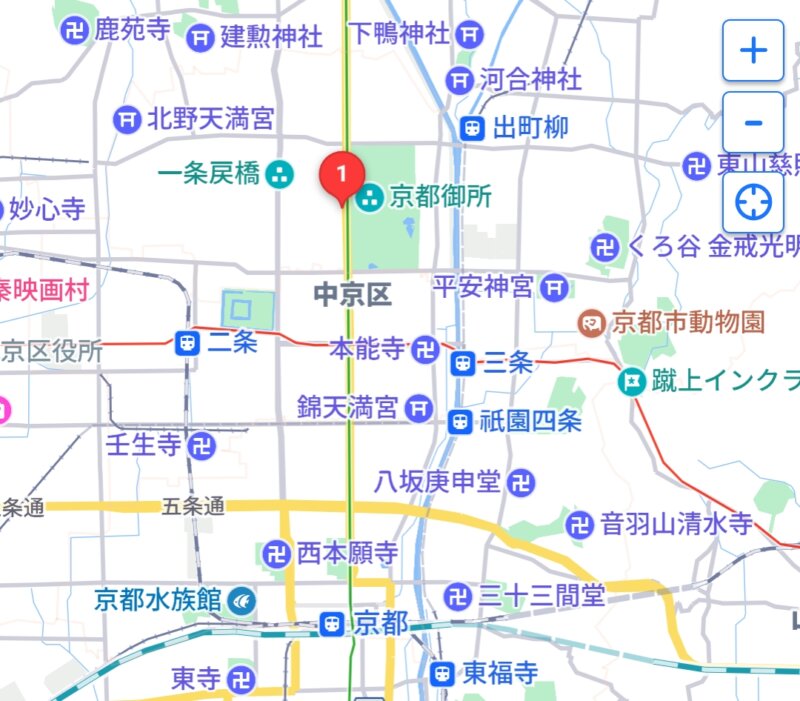Select the 三十三間堂 temple marker
This screenshot has height=701, width=800.
point(456,597)
